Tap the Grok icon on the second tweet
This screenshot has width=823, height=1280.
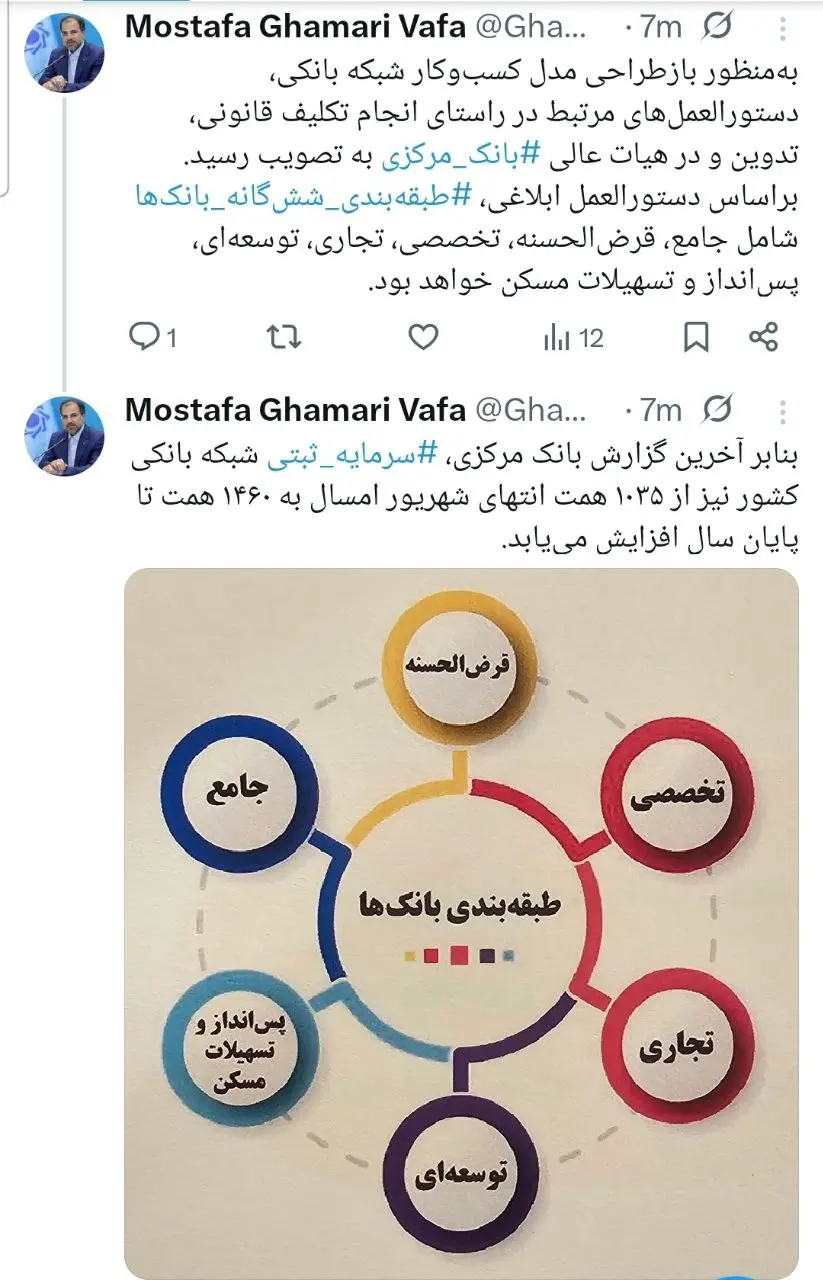(717, 410)
